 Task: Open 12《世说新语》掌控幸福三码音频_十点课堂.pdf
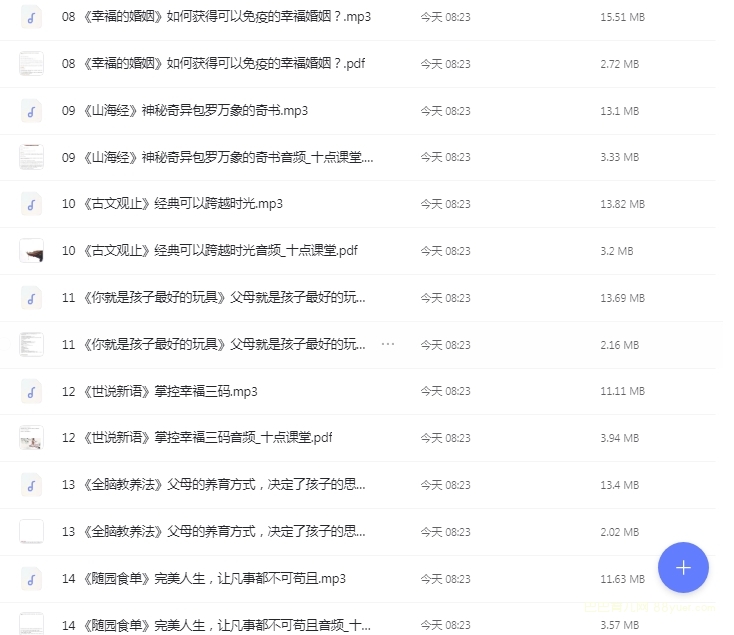click(197, 438)
